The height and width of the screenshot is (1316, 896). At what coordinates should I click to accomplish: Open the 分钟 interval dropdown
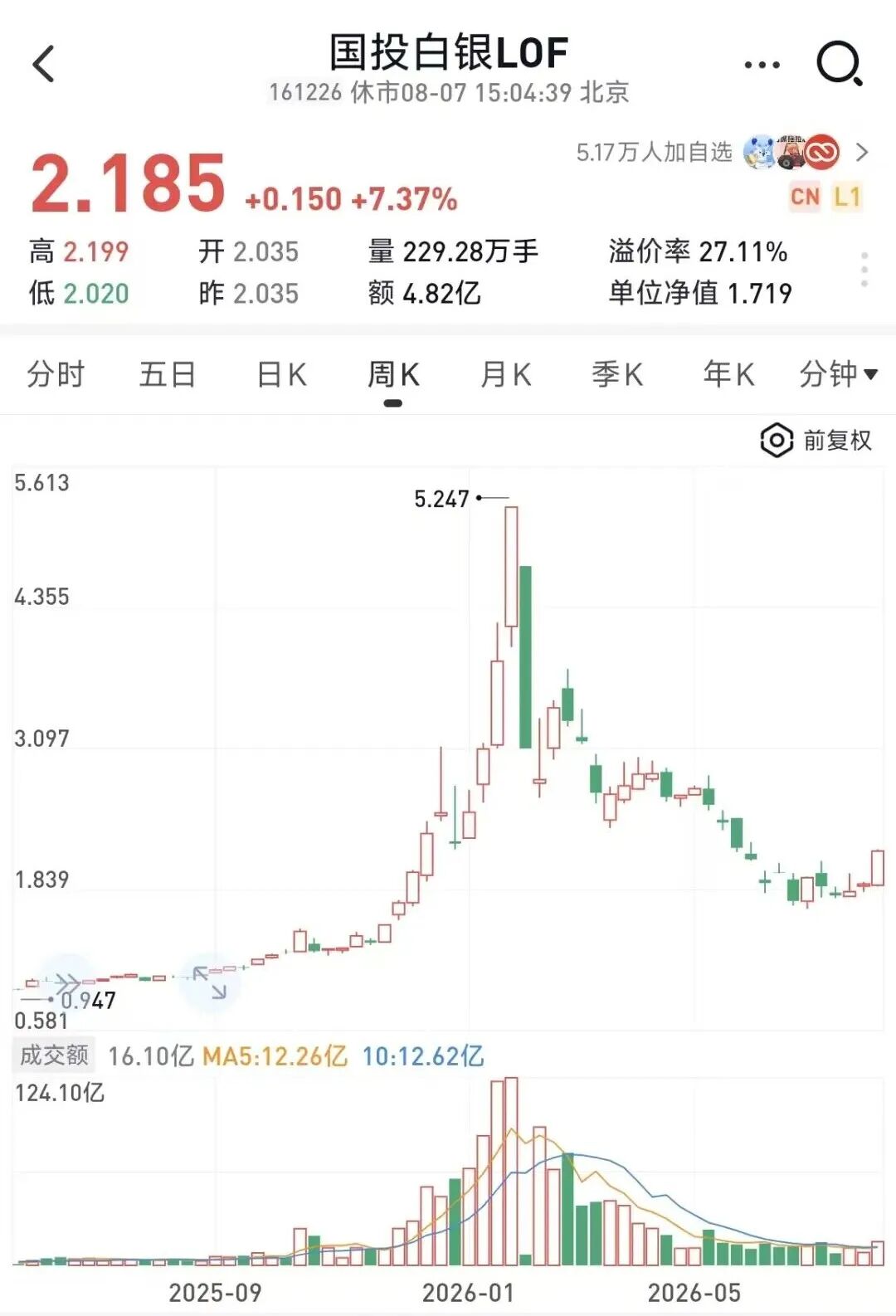(x=838, y=374)
